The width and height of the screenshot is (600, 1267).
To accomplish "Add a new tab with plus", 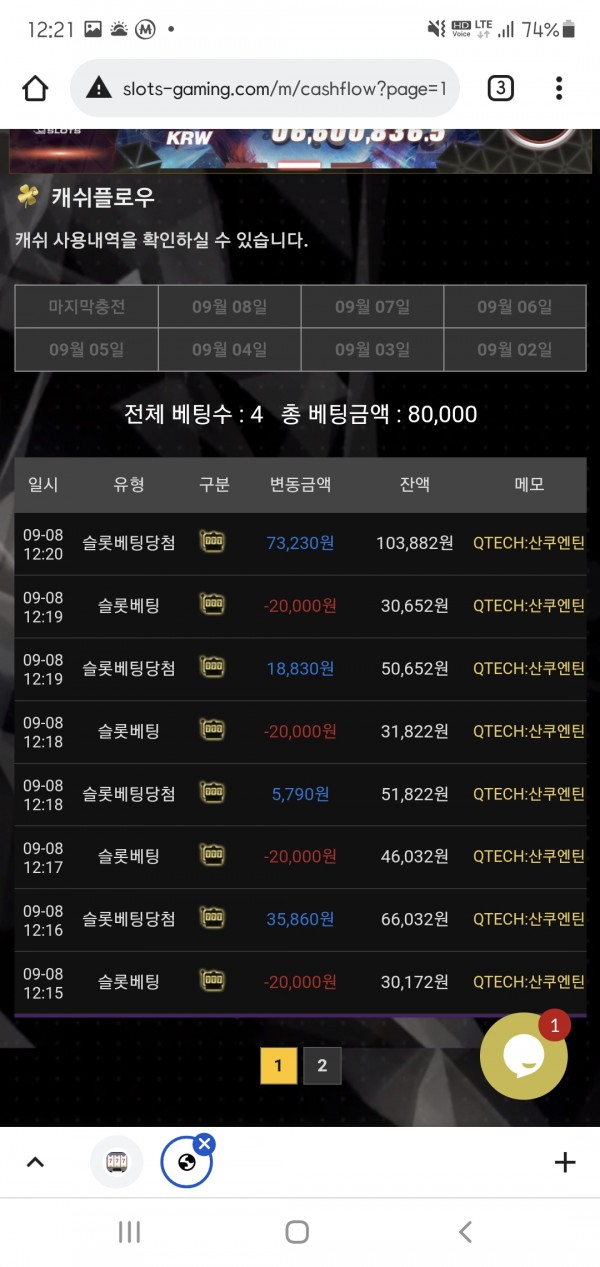I will 564,1162.
